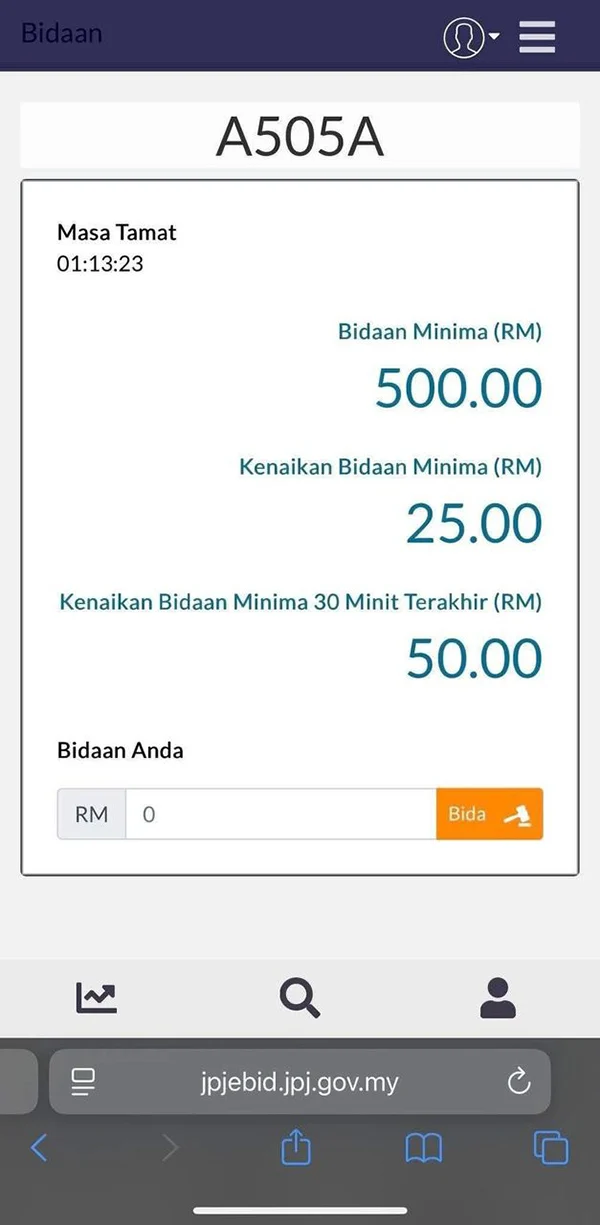This screenshot has height=1225, width=600.
Task: Open the bidding chart tab
Action: coord(97,997)
